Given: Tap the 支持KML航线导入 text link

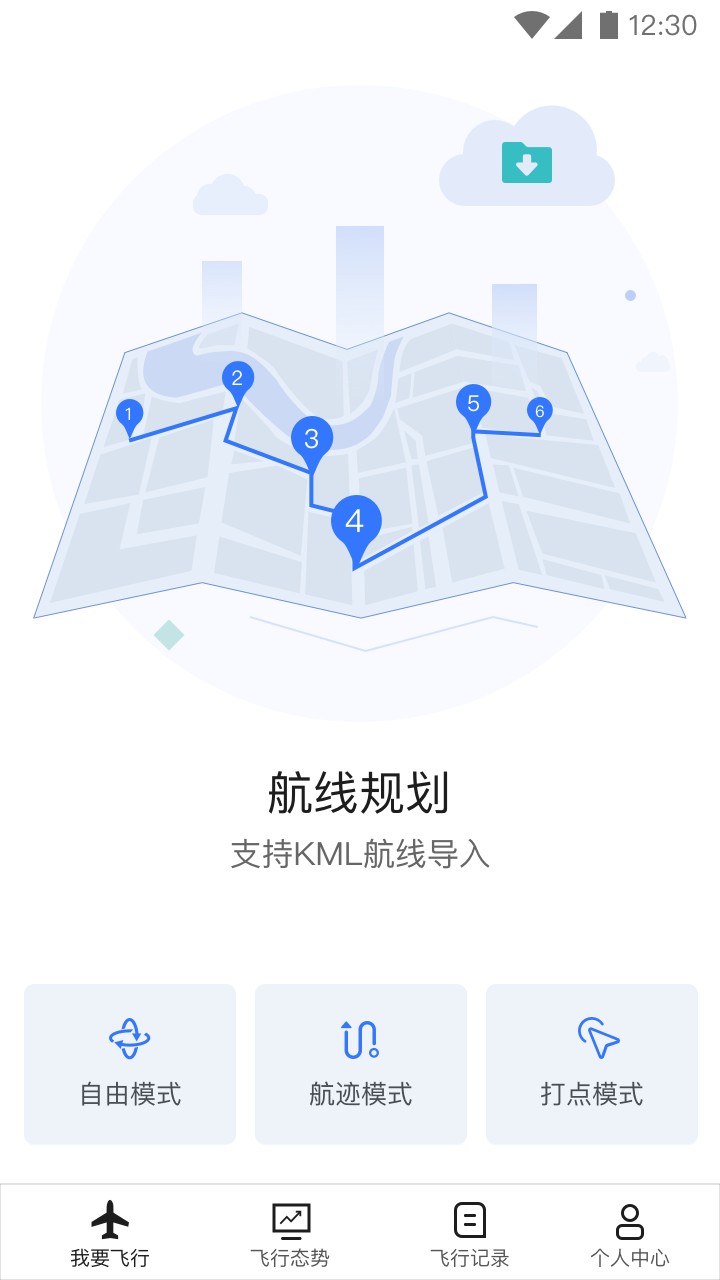Looking at the screenshot, I should [x=360, y=855].
